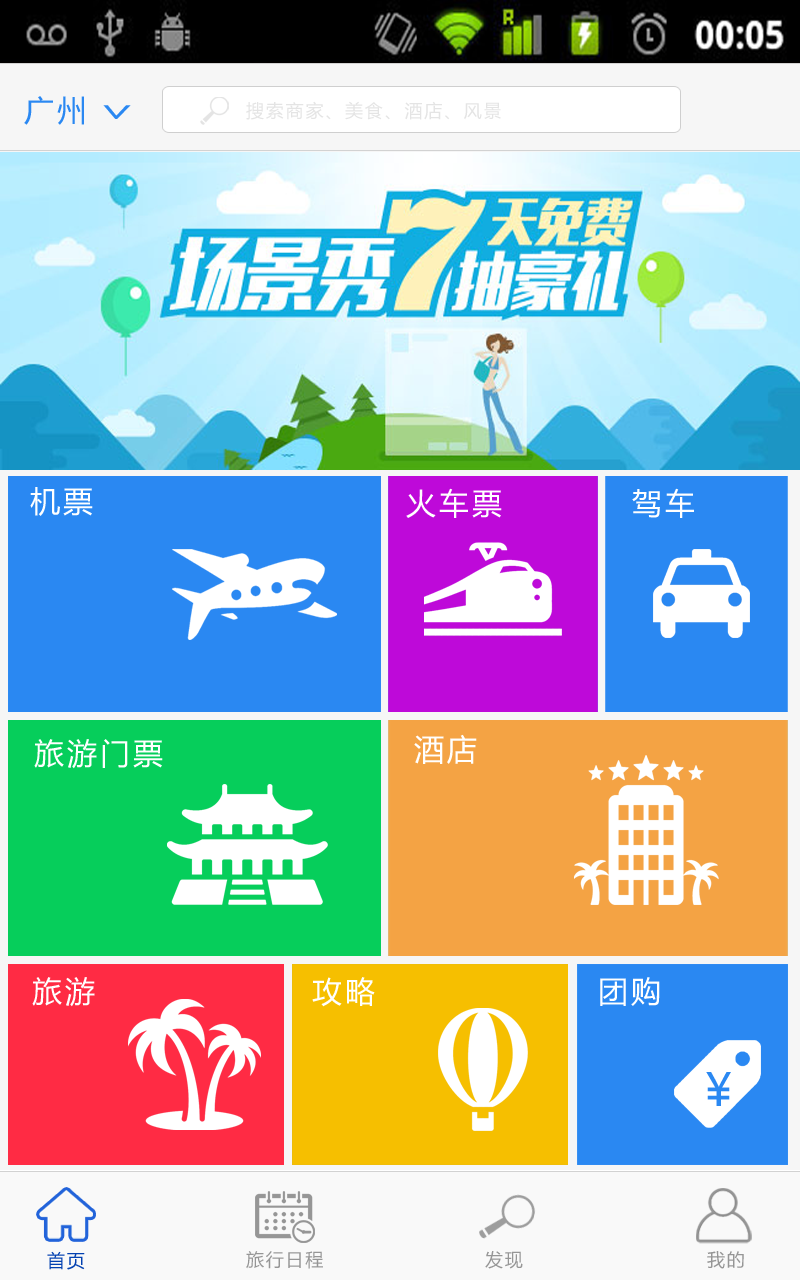Select the 驾车 driving tile
Image resolution: width=800 pixels, height=1280 pixels.
pyautogui.click(x=696, y=594)
